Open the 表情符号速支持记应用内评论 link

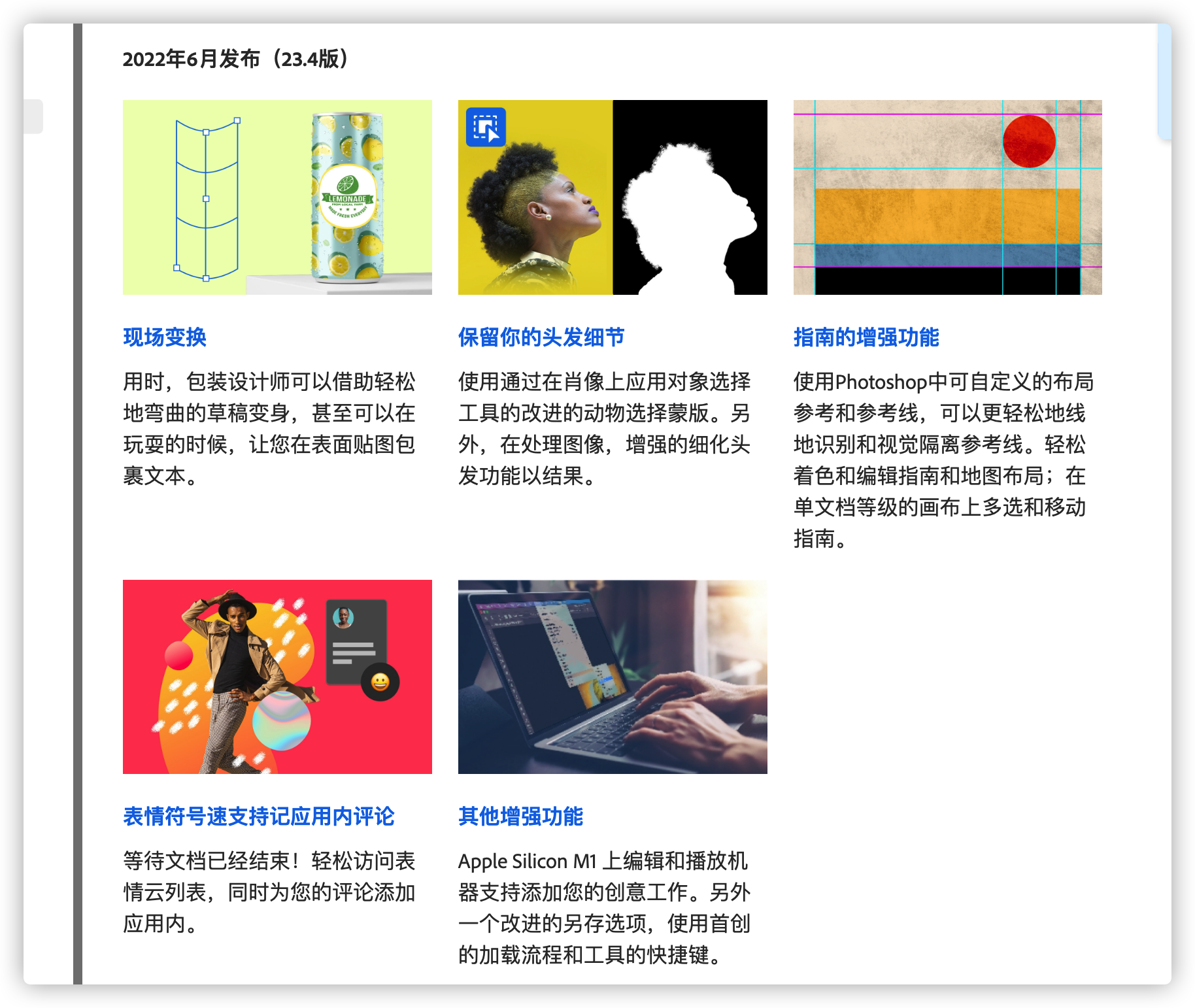tap(259, 816)
